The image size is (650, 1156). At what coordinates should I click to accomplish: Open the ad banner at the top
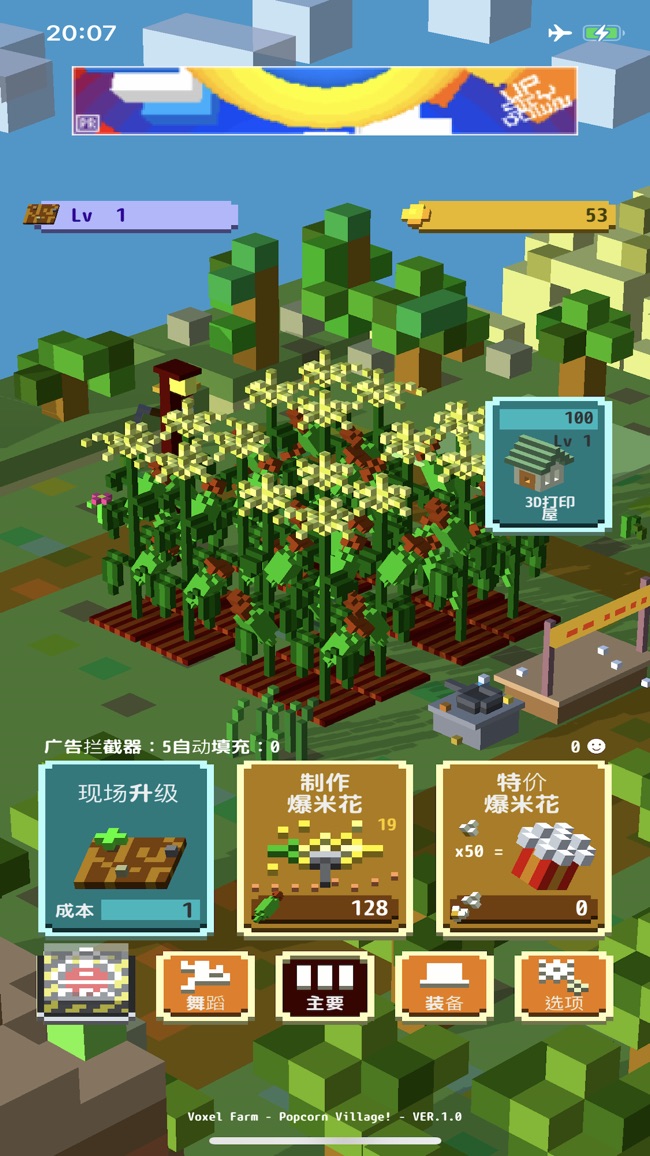tap(325, 101)
